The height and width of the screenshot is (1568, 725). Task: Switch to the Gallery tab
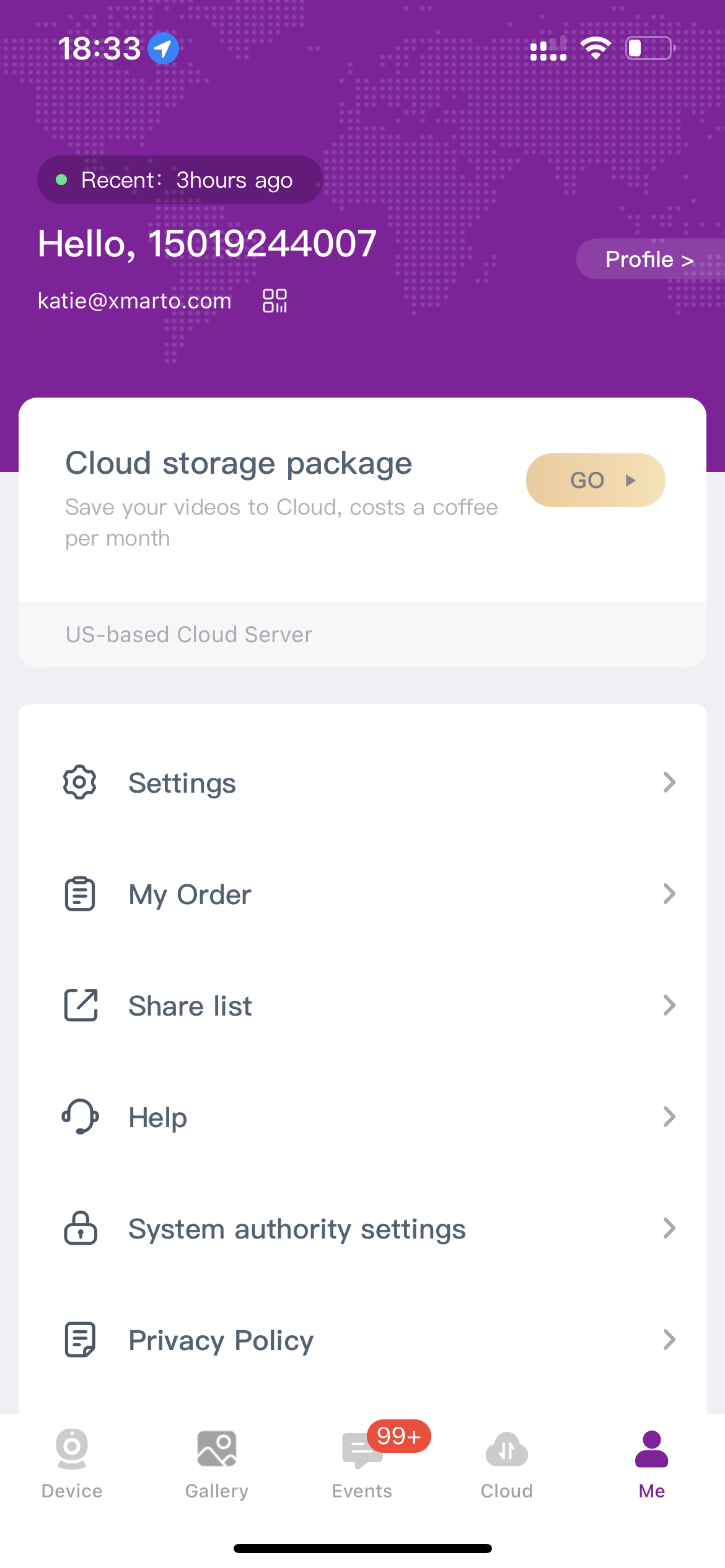(217, 1464)
